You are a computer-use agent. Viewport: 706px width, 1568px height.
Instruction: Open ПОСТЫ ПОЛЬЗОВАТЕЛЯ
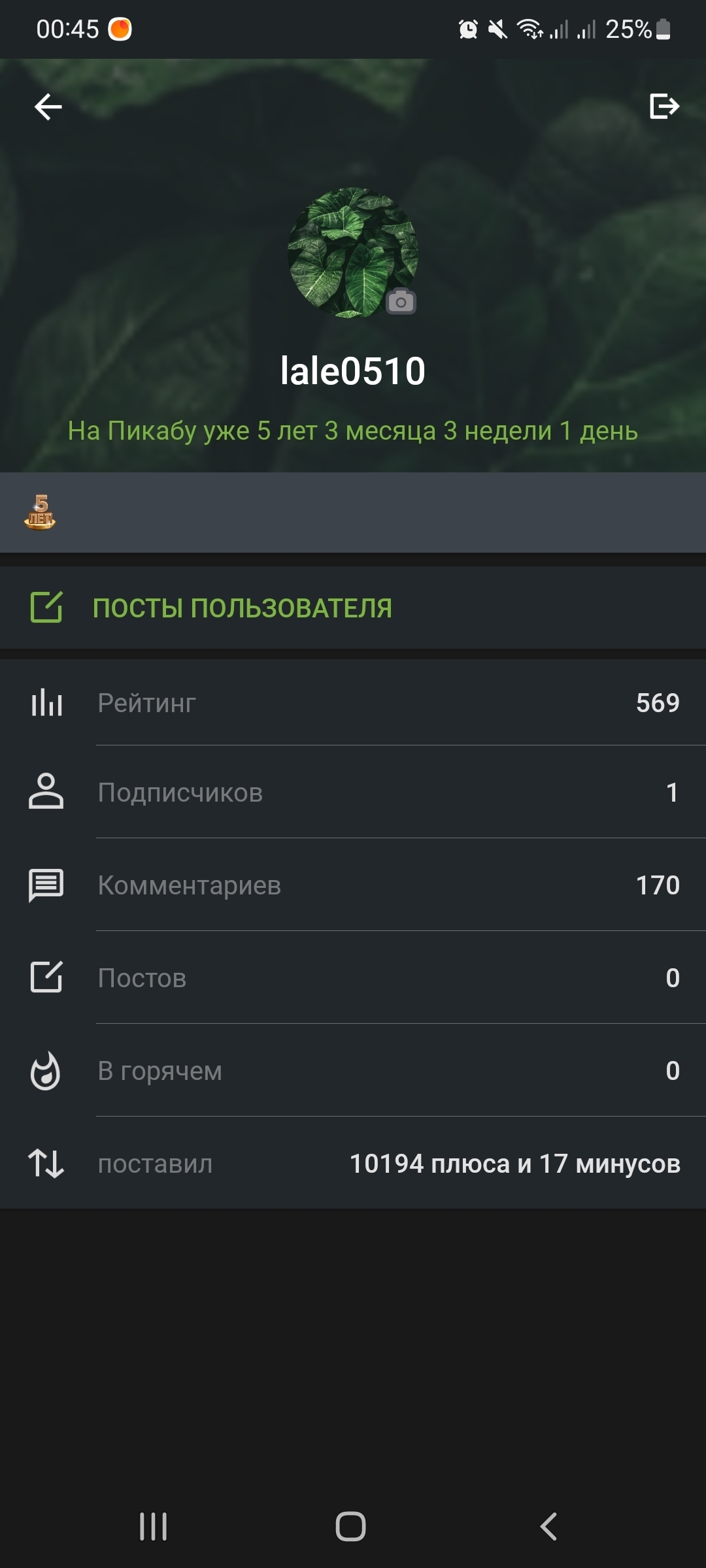coord(242,608)
